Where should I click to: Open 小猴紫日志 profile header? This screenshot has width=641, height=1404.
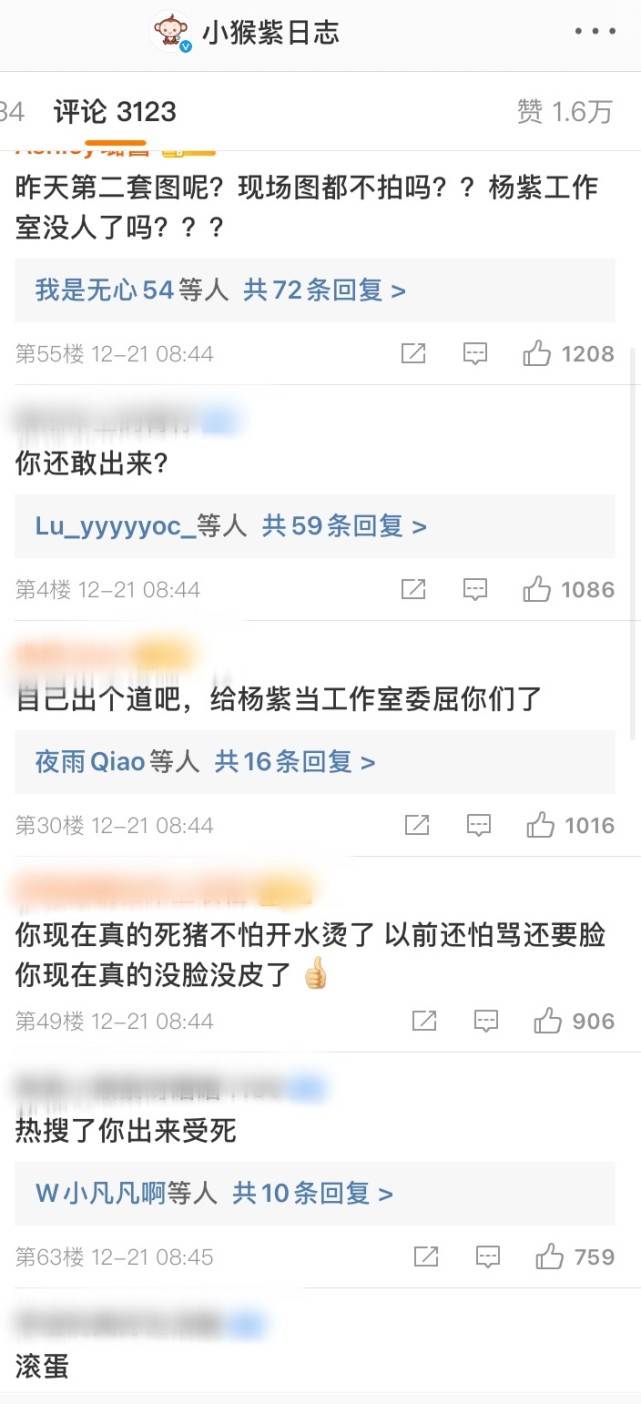click(x=270, y=32)
